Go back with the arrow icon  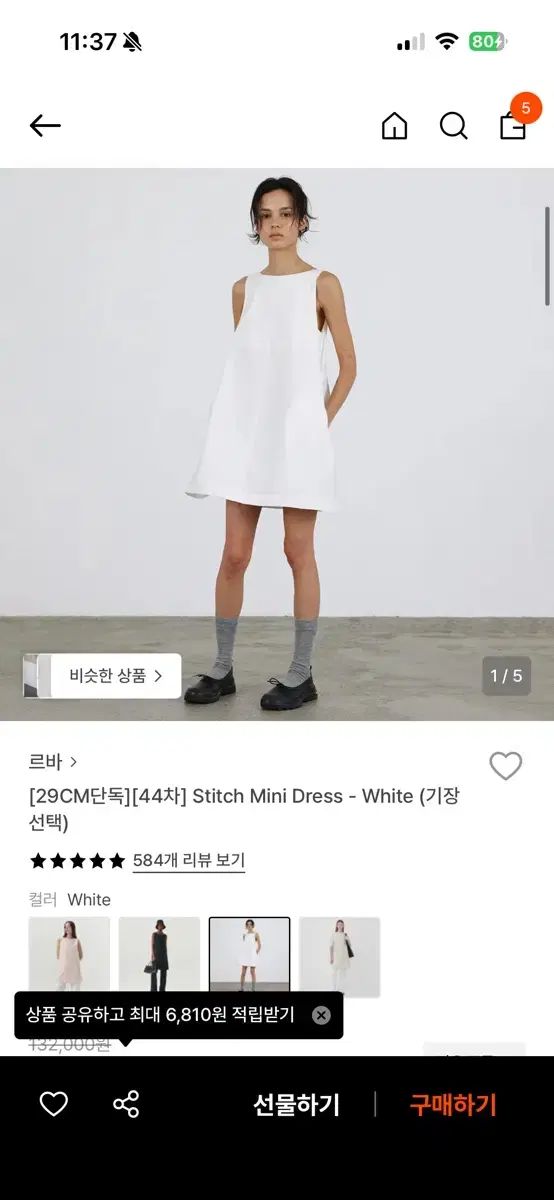tap(45, 126)
